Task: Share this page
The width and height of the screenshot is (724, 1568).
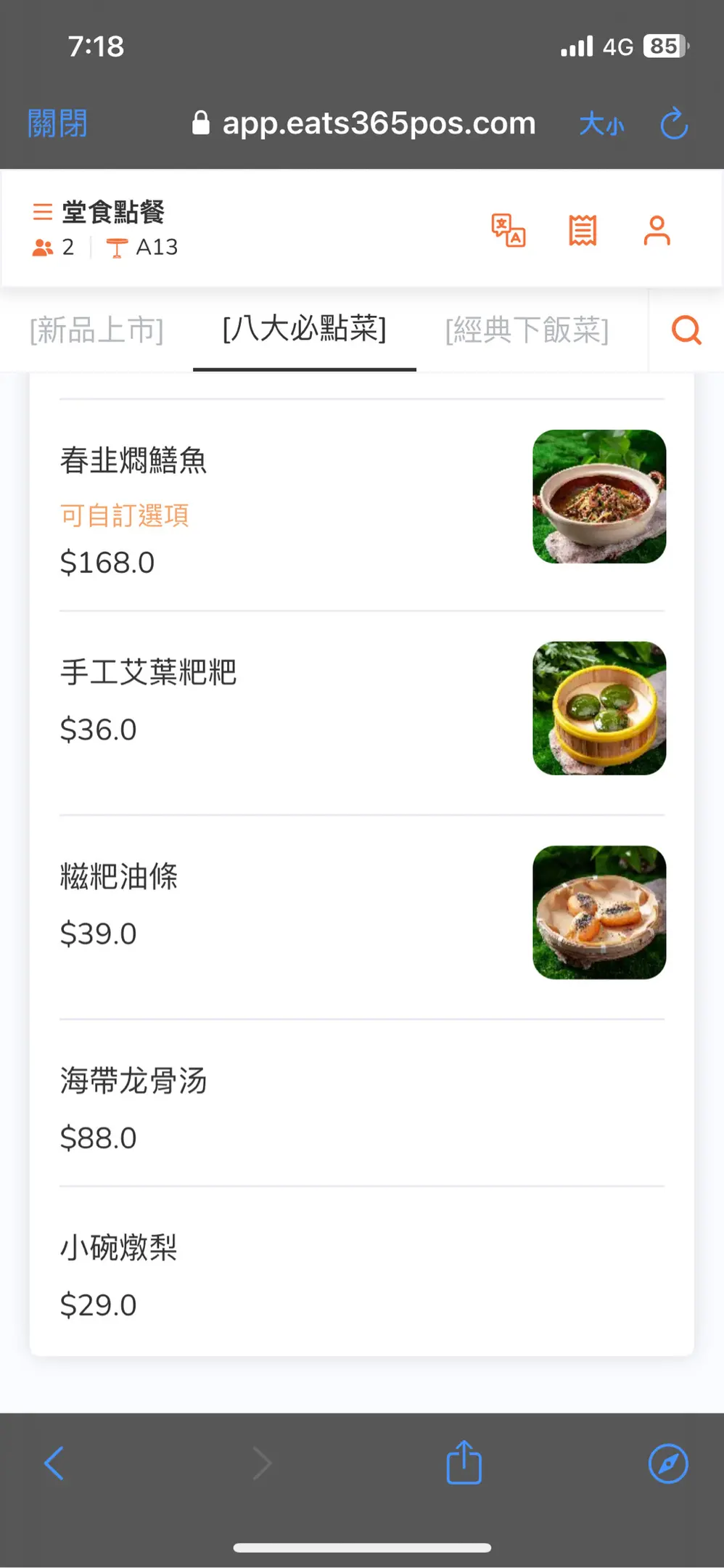Action: click(464, 1461)
